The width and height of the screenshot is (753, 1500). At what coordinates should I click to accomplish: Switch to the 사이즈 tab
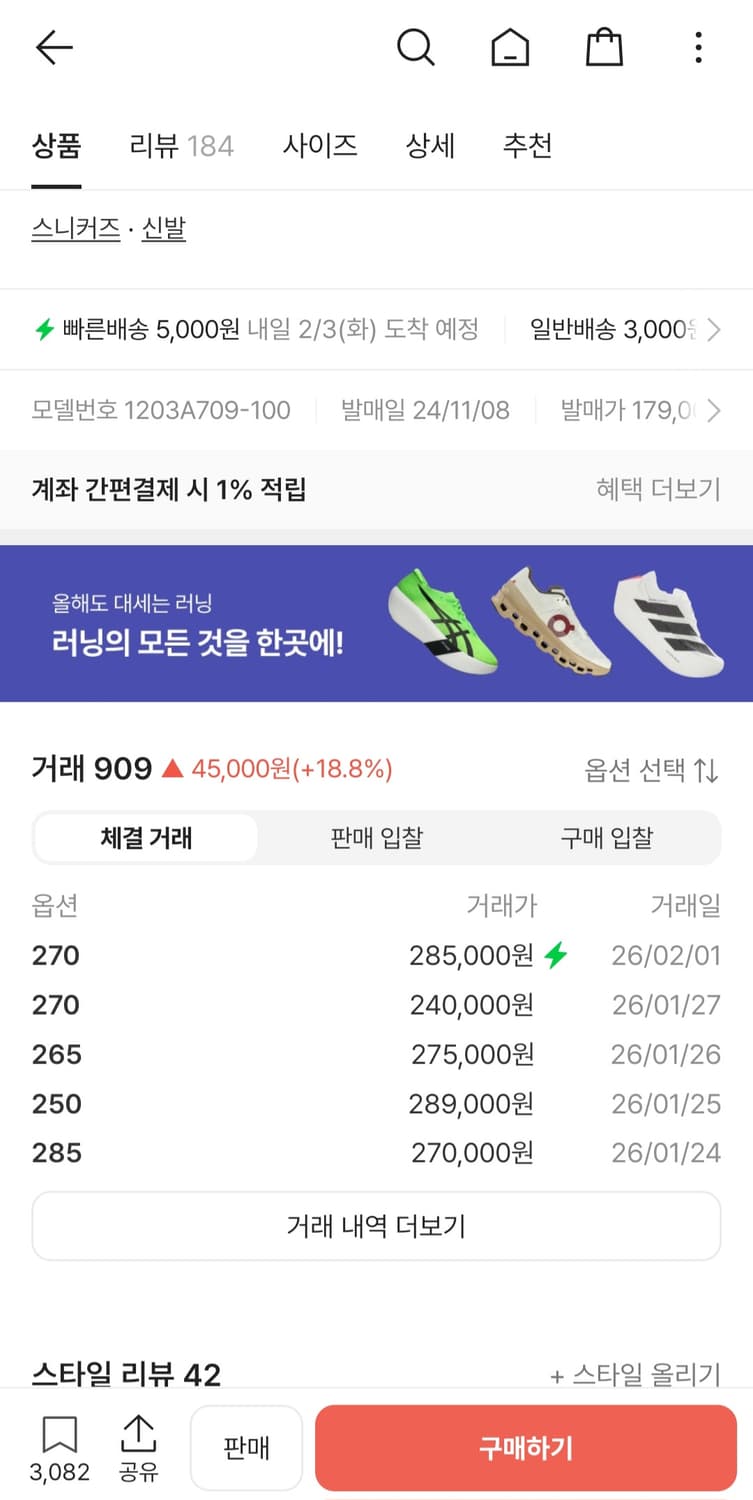click(x=320, y=146)
